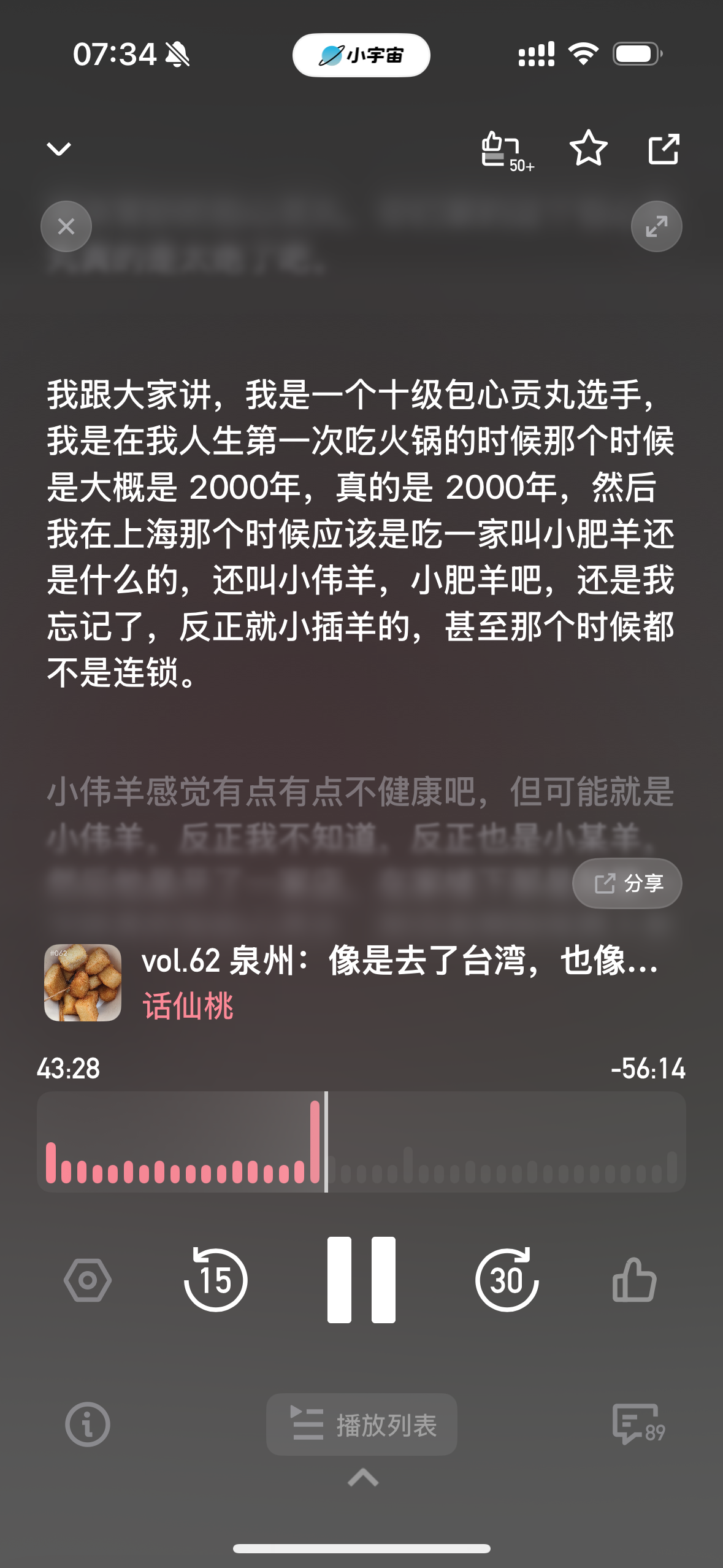Collapse the player with the down chevron

(59, 149)
